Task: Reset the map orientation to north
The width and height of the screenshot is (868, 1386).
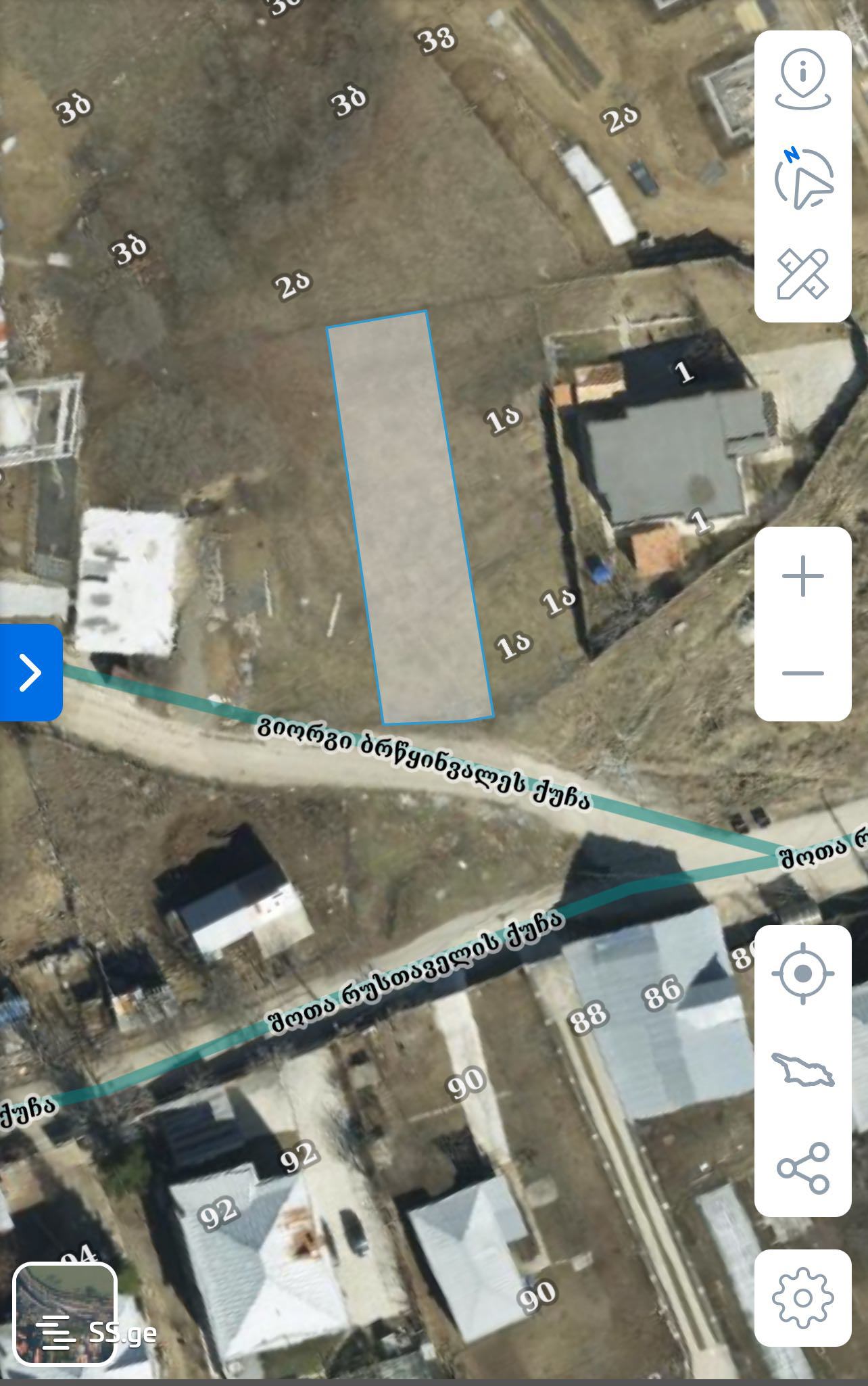Action: [802, 178]
